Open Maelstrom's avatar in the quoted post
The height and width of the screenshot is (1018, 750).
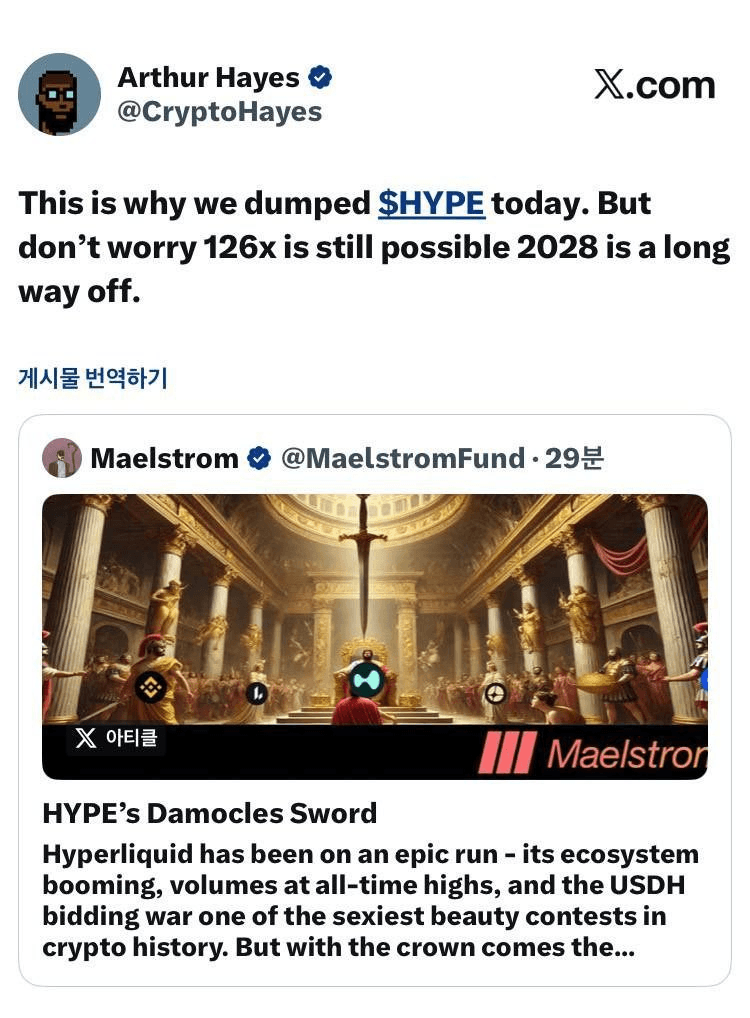coord(62,458)
